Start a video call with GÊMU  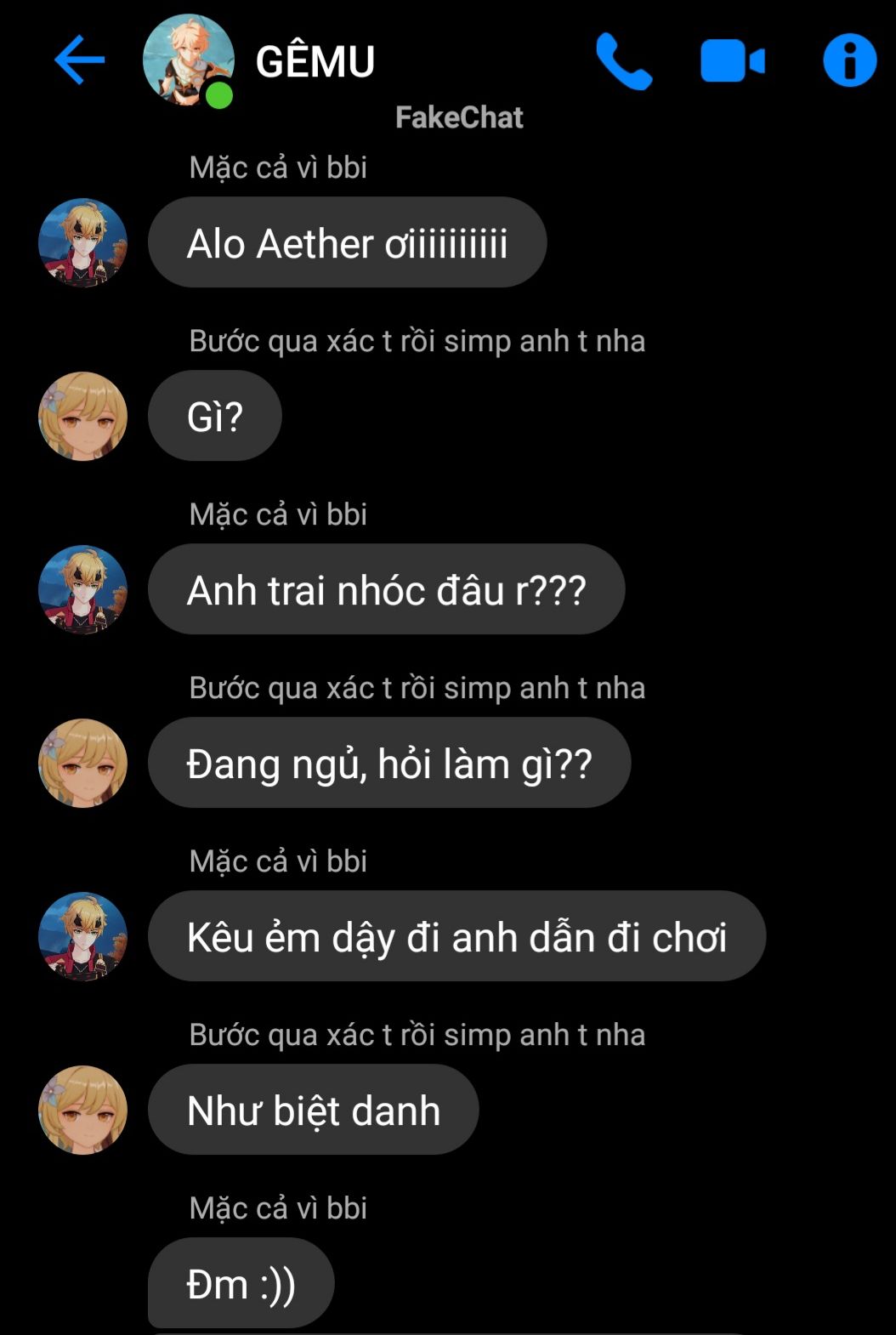tap(732, 62)
